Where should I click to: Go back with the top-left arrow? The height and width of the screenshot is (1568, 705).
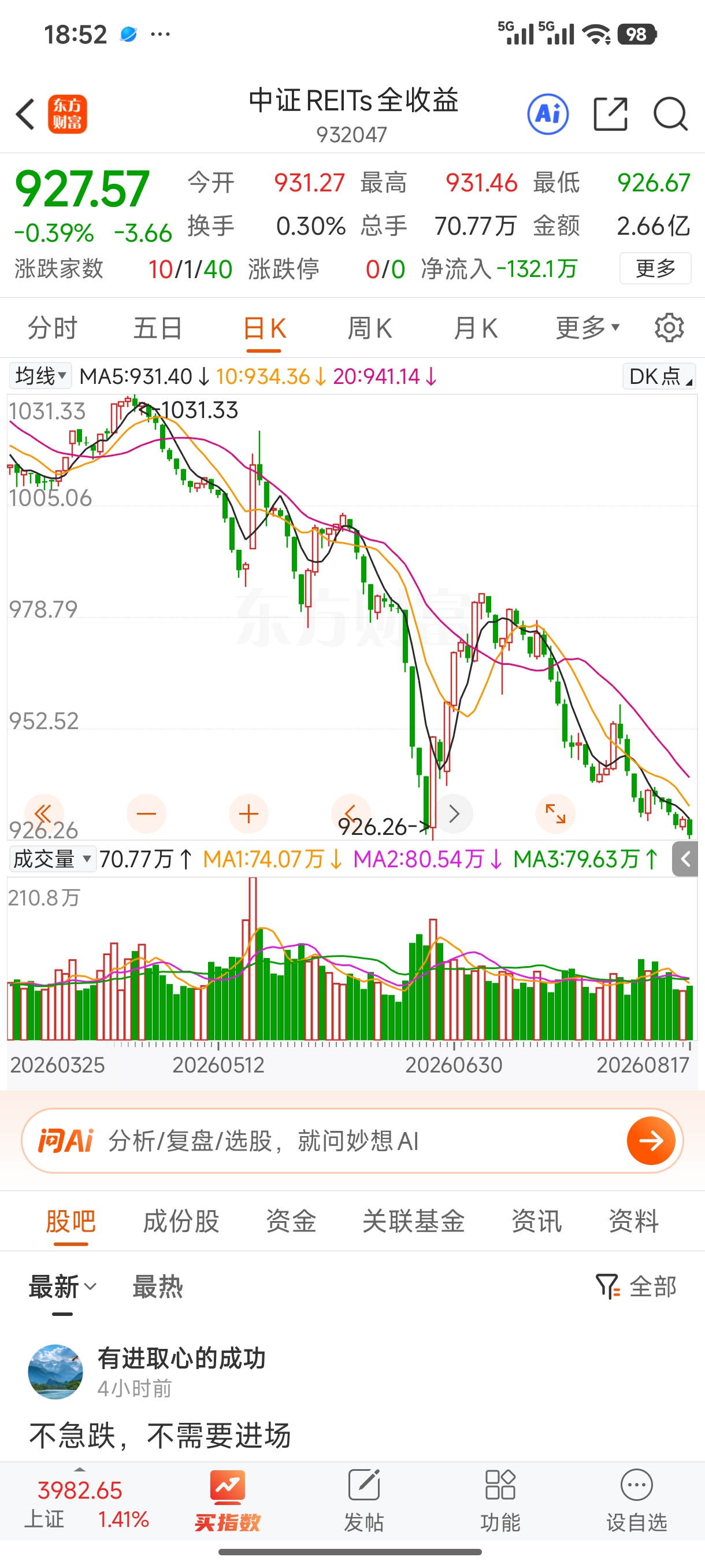click(25, 114)
